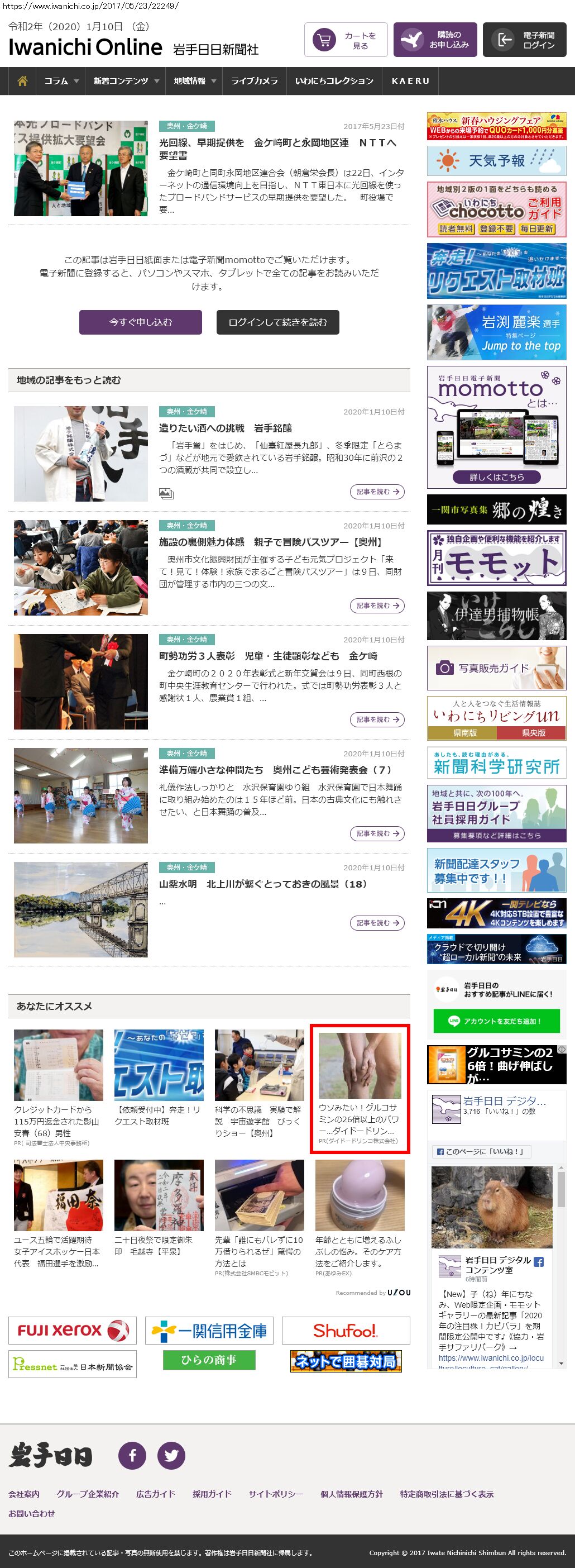Open 個人情報保護方針 footer link
This screenshot has height=1568, width=575.
(x=351, y=1494)
